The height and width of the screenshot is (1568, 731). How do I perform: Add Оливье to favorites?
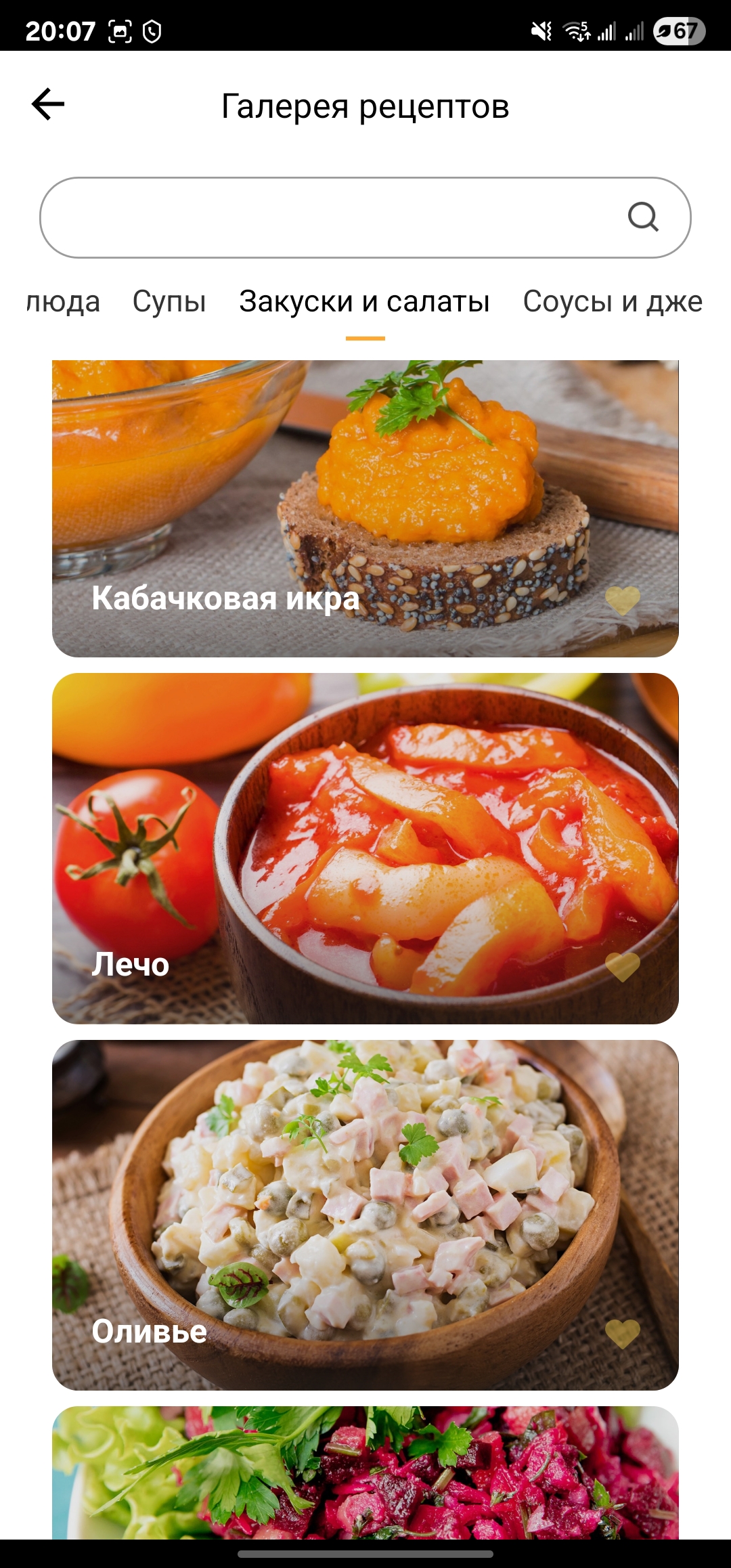click(622, 1333)
